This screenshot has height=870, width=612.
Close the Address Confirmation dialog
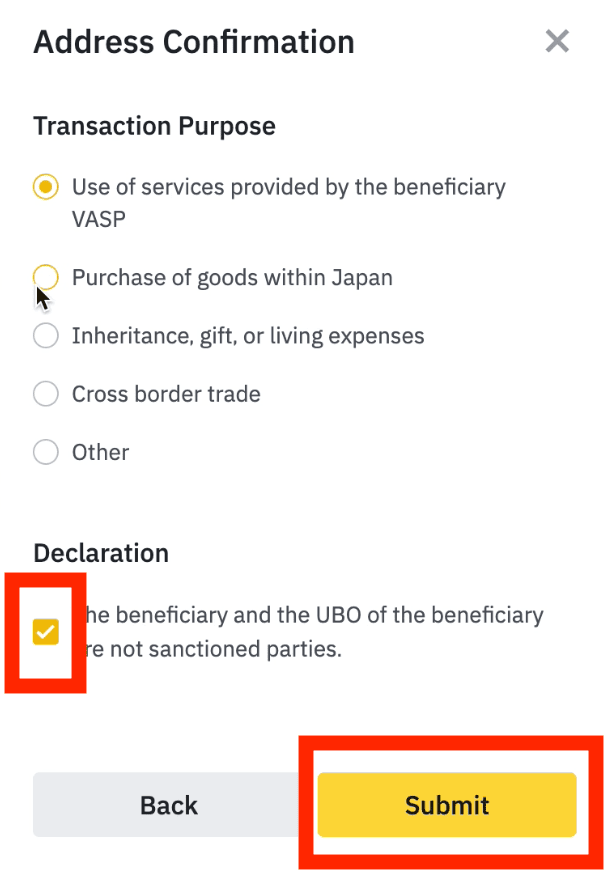click(556, 42)
